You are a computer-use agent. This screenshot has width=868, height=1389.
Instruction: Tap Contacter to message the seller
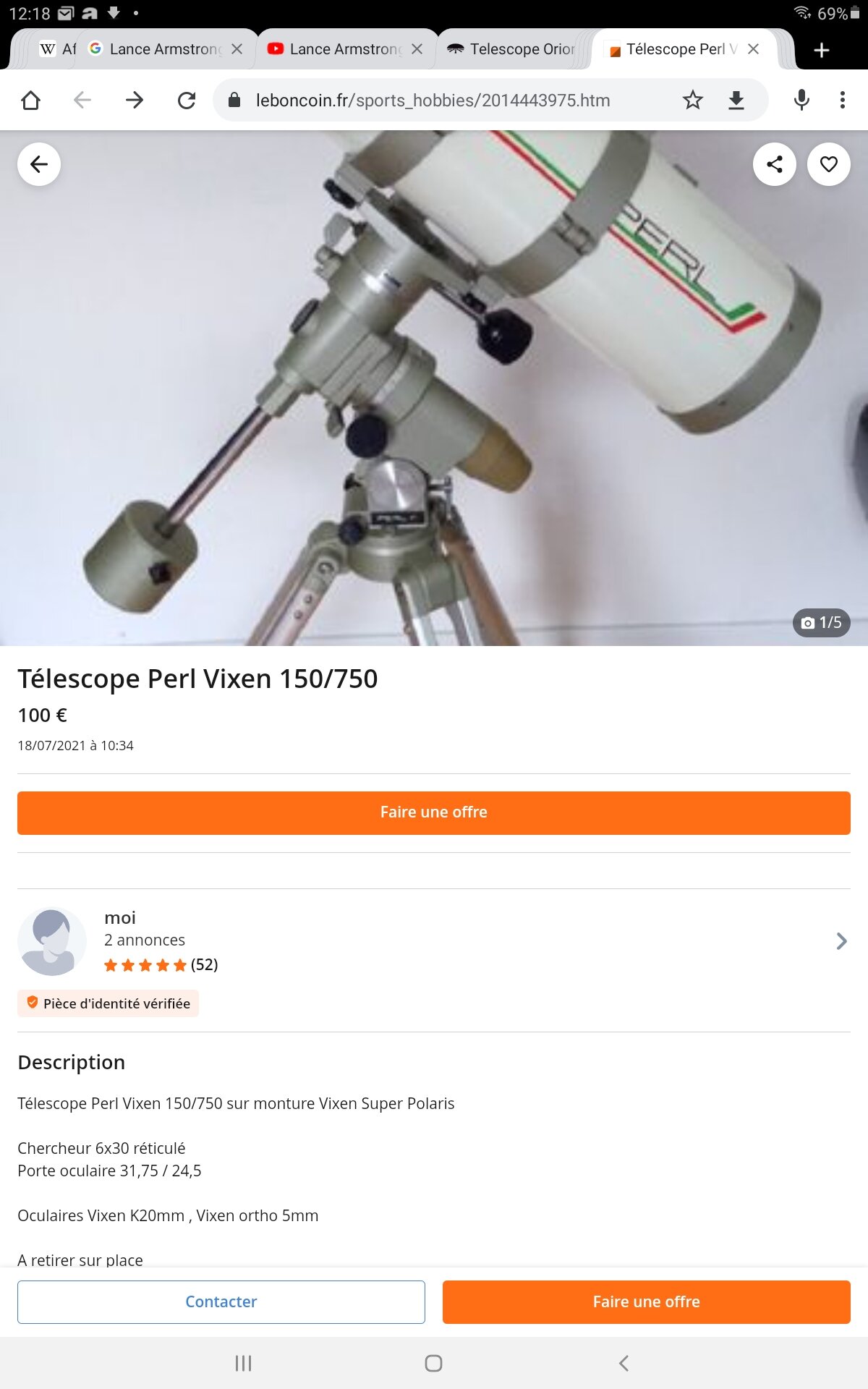pyautogui.click(x=221, y=1301)
